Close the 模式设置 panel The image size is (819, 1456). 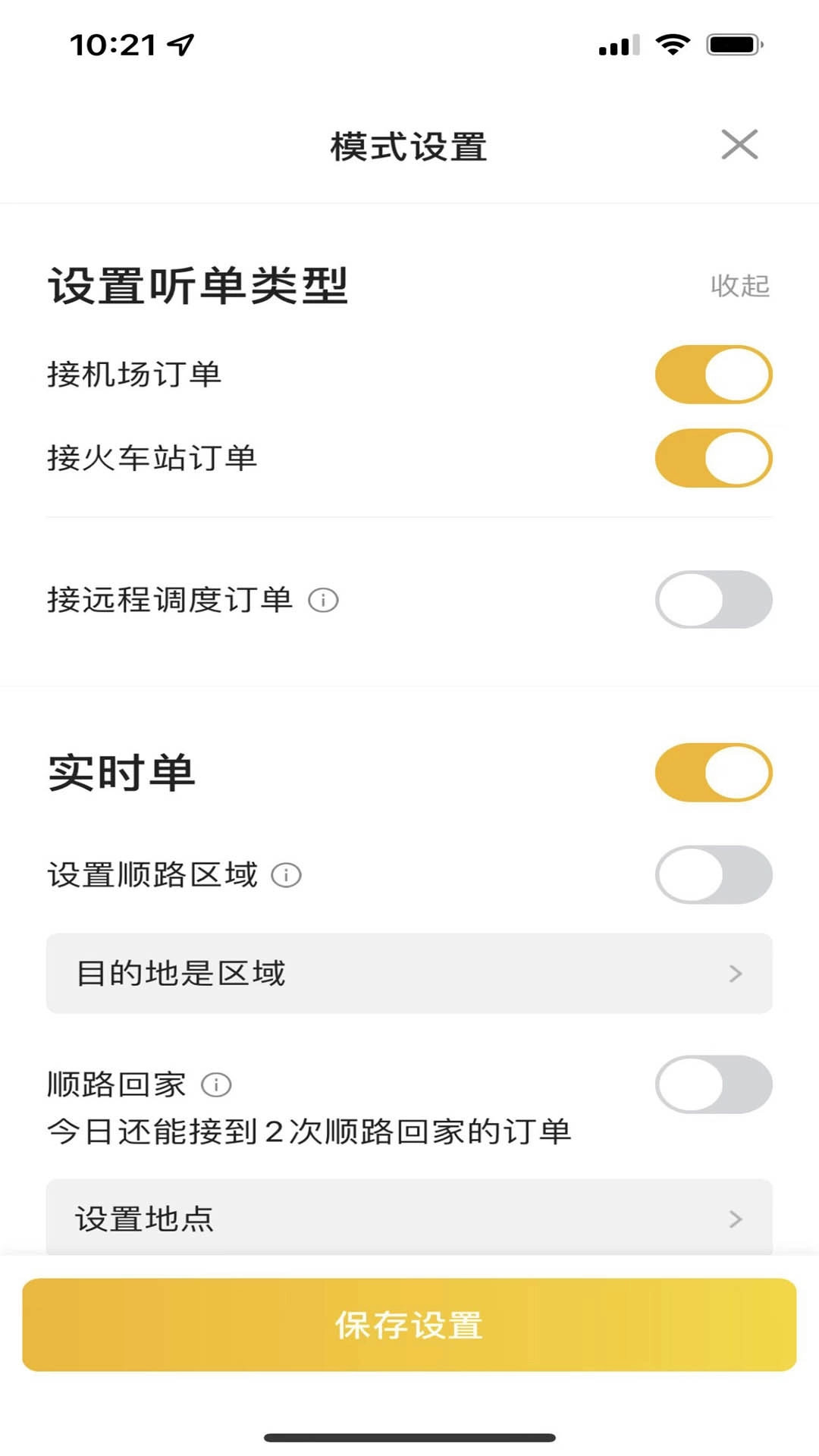point(739,145)
